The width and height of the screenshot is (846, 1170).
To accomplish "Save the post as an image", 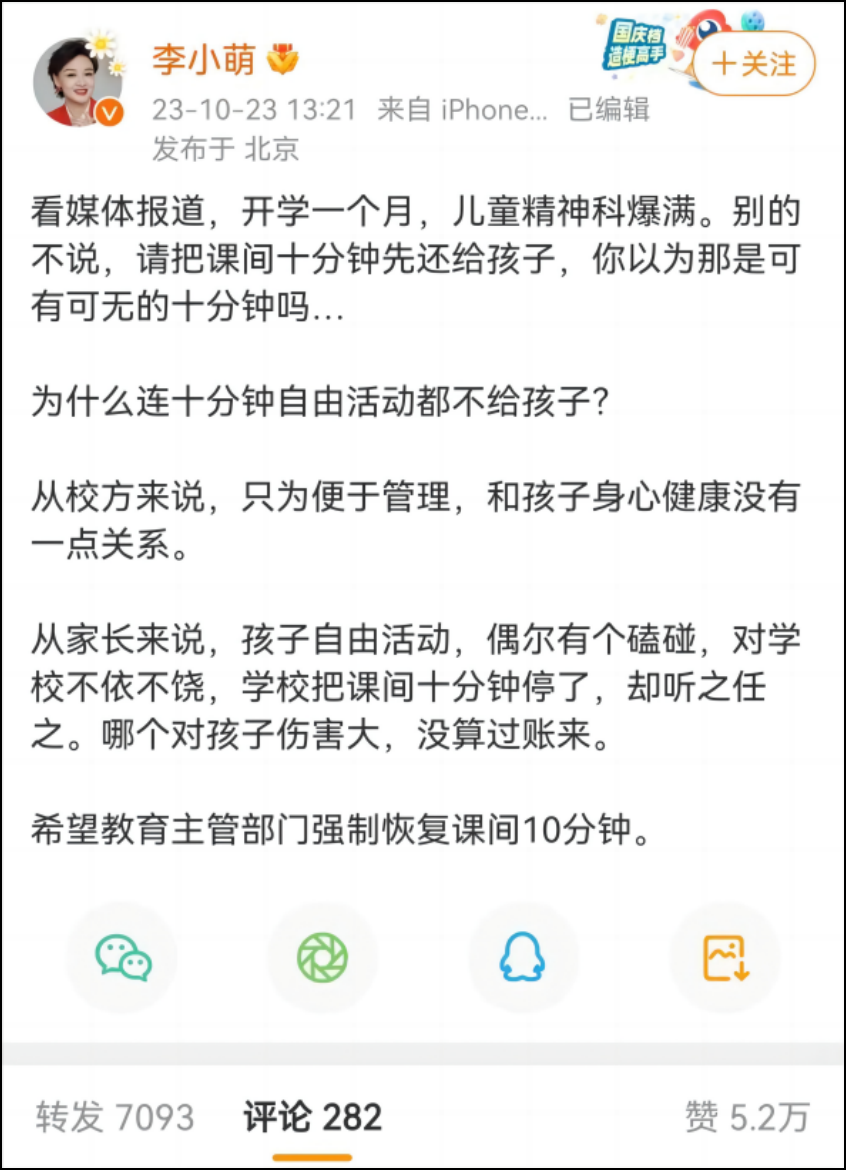I will (726, 958).
